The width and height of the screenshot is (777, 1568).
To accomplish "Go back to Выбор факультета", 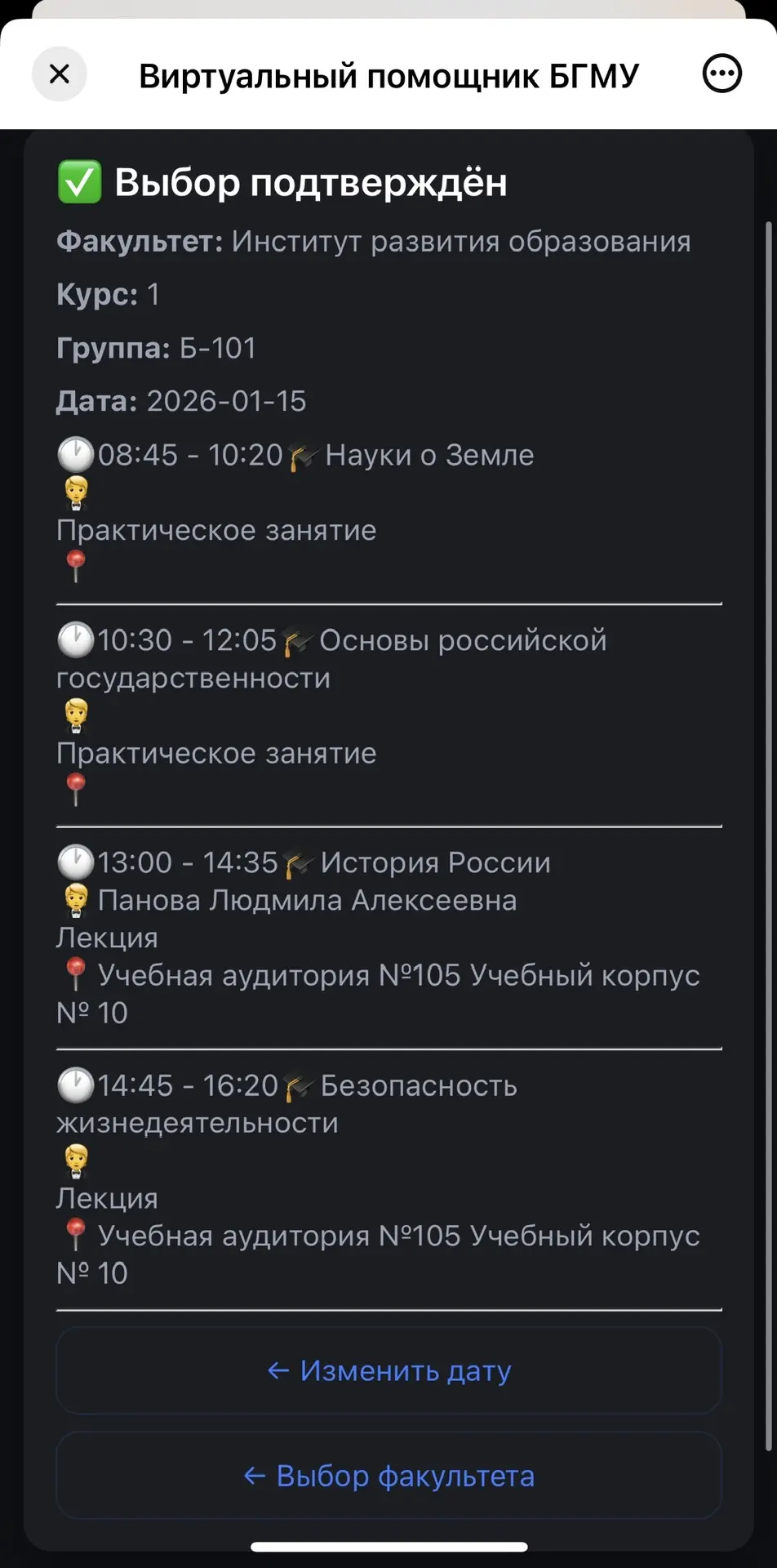I will (388, 1476).
